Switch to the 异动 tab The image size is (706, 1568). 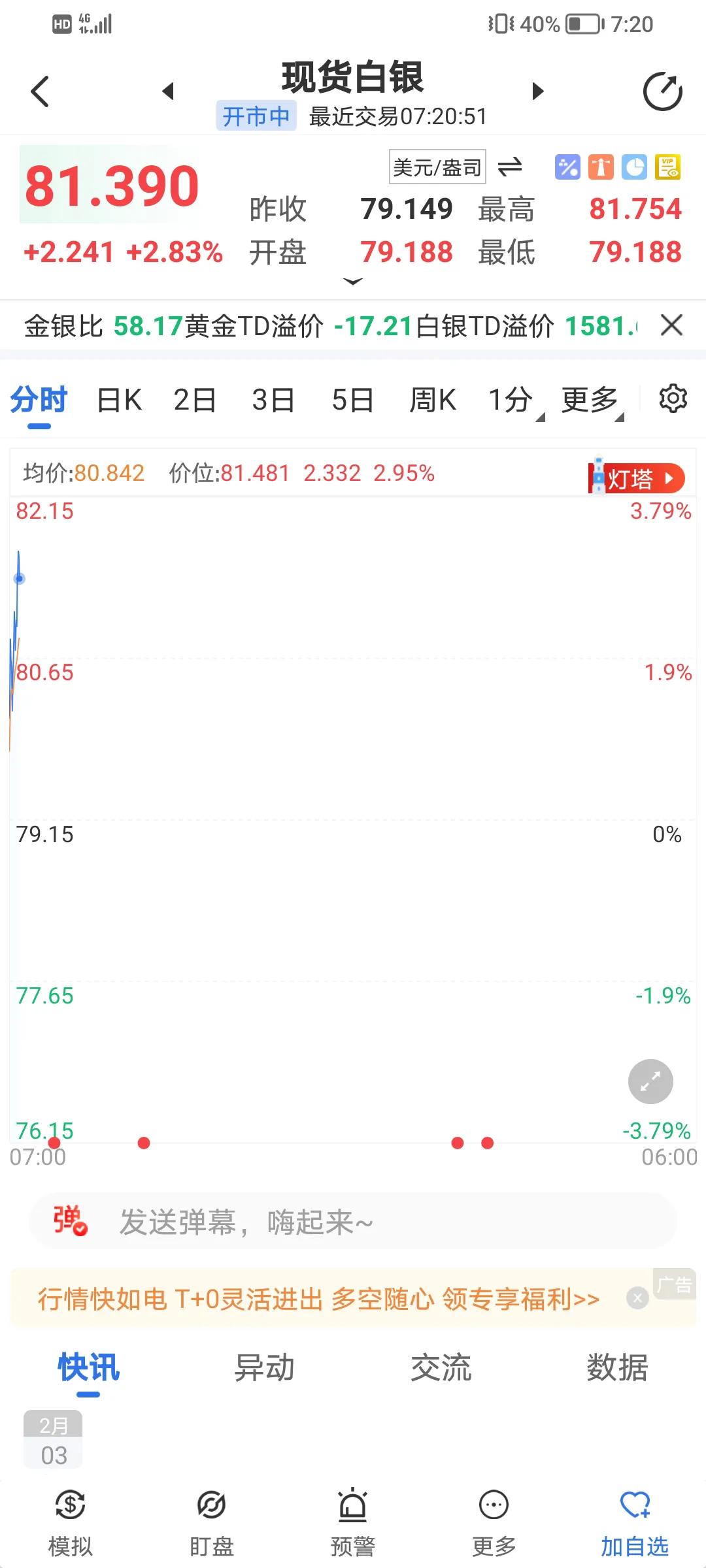click(265, 1368)
